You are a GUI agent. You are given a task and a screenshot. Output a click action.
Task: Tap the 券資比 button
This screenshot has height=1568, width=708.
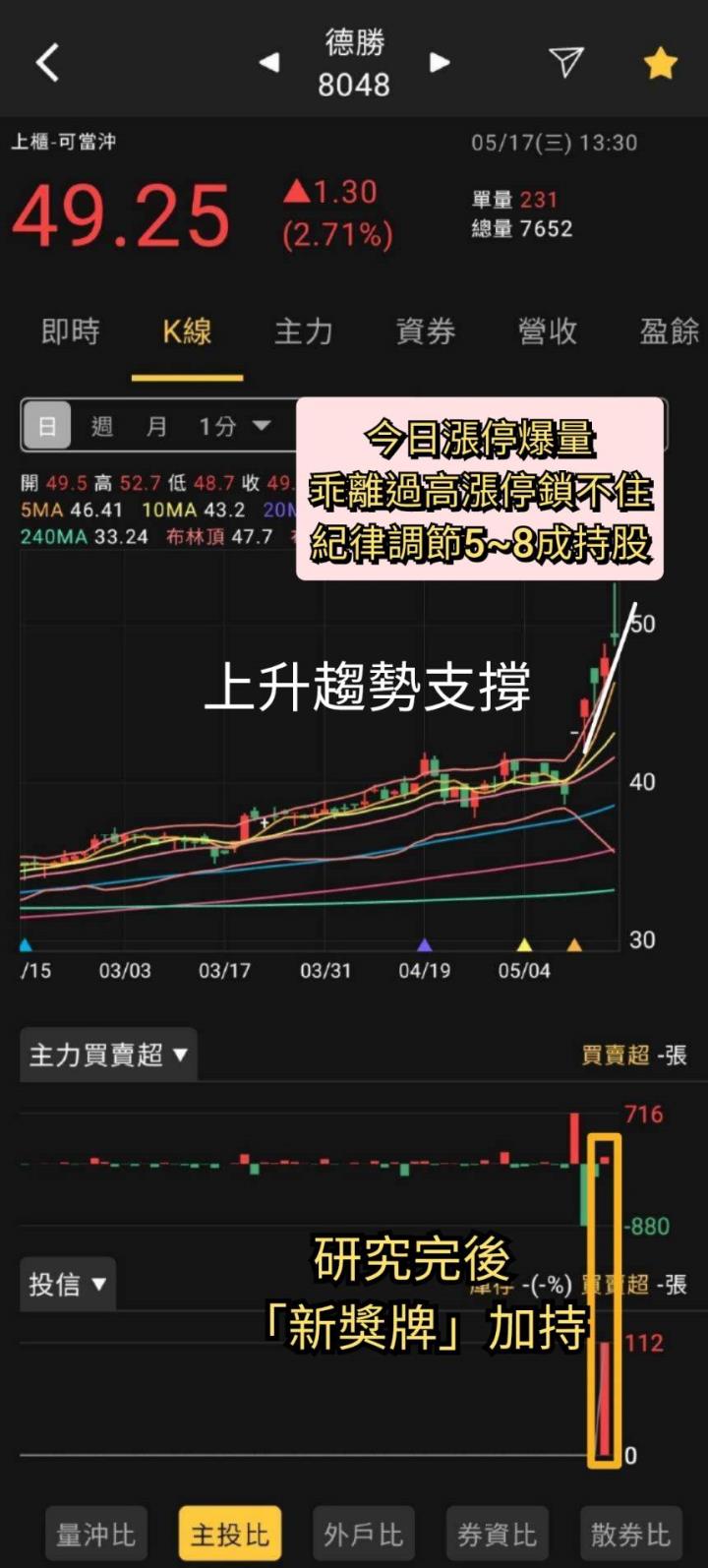click(497, 1534)
